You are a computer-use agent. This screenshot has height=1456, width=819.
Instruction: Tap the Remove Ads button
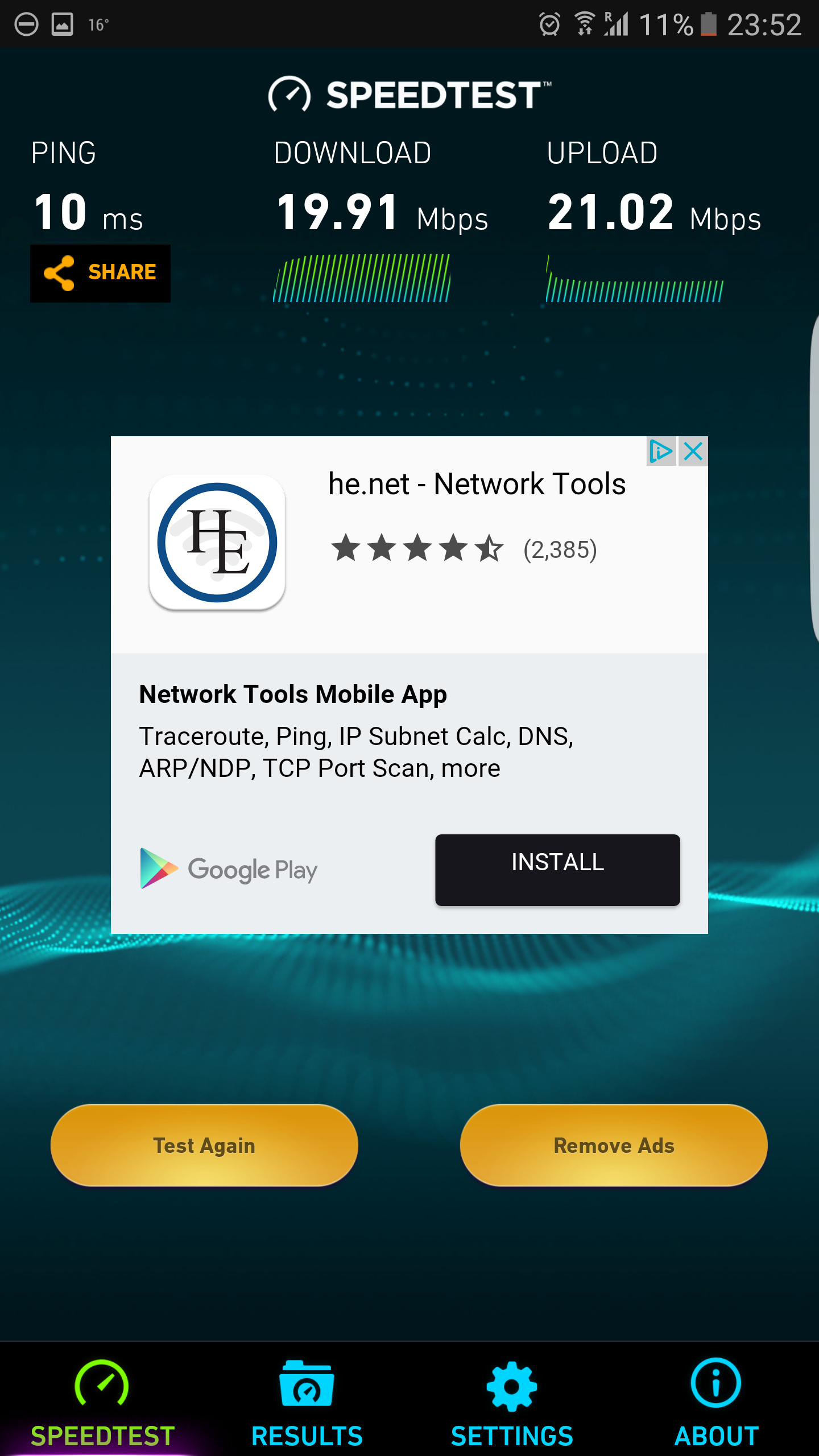pyautogui.click(x=614, y=1145)
